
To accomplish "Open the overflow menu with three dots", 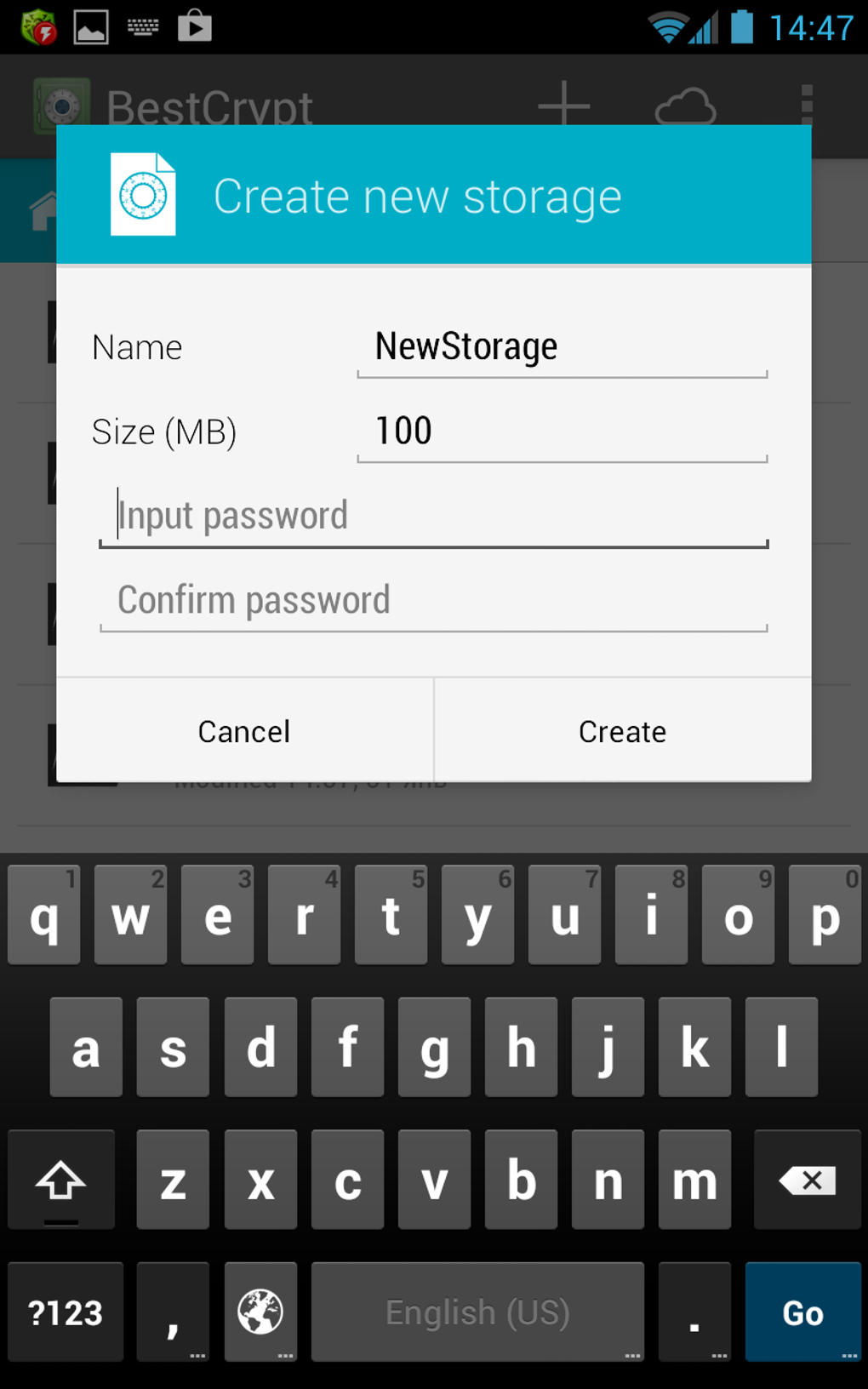I will (x=803, y=105).
